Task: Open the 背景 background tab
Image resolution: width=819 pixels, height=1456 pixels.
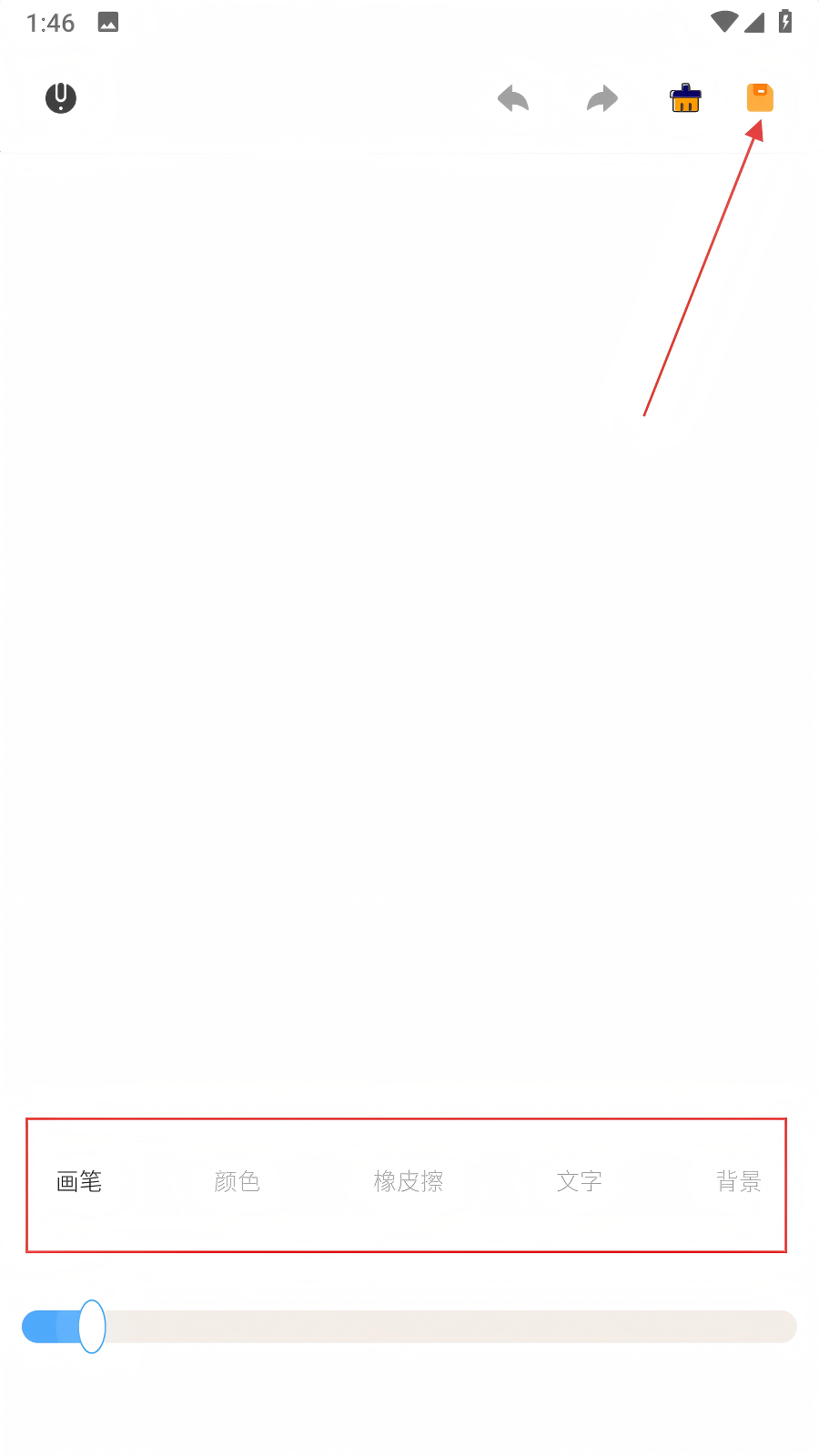Action: (x=738, y=1181)
